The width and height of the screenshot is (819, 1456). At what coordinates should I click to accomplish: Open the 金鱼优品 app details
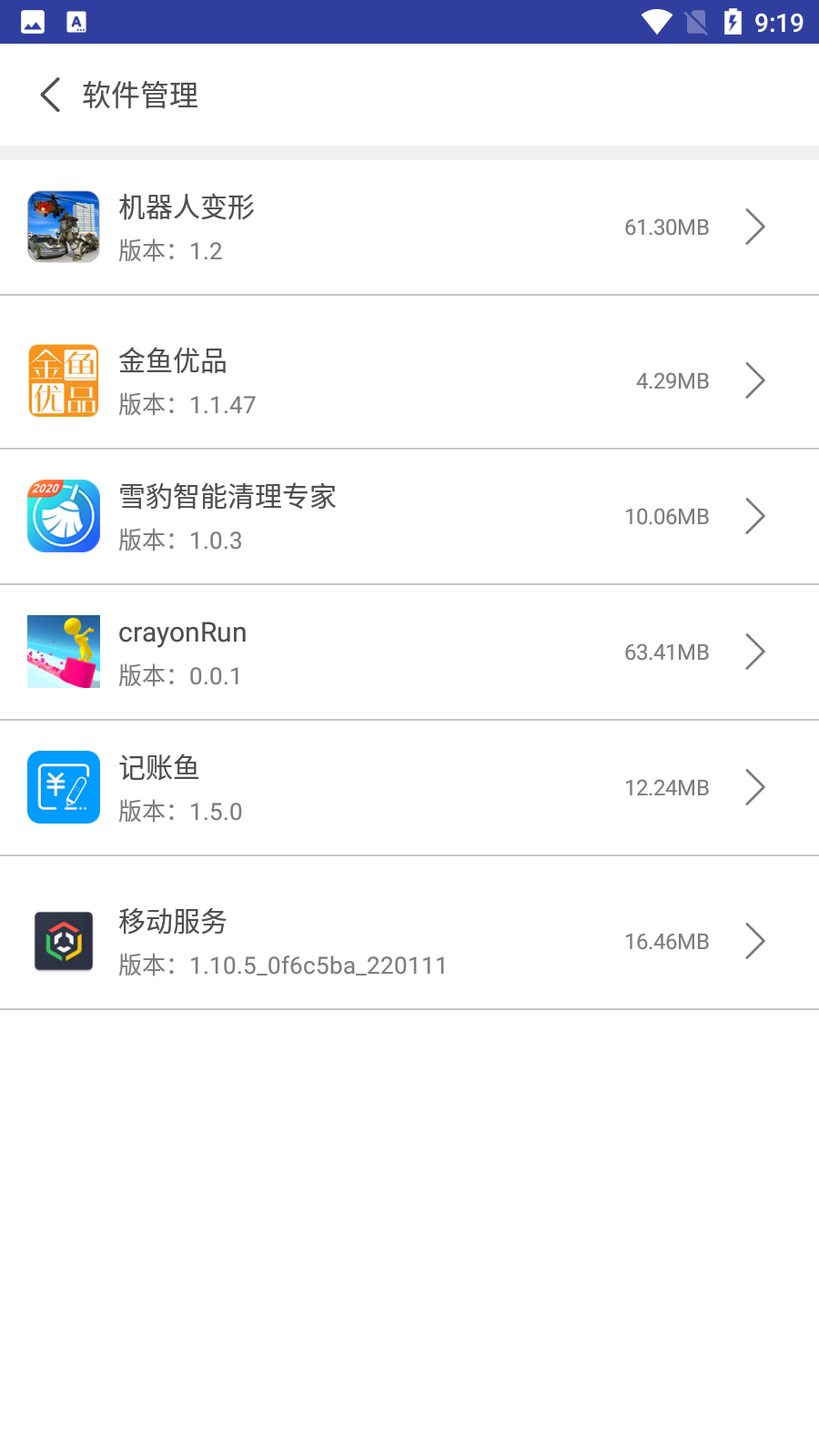pos(409,380)
